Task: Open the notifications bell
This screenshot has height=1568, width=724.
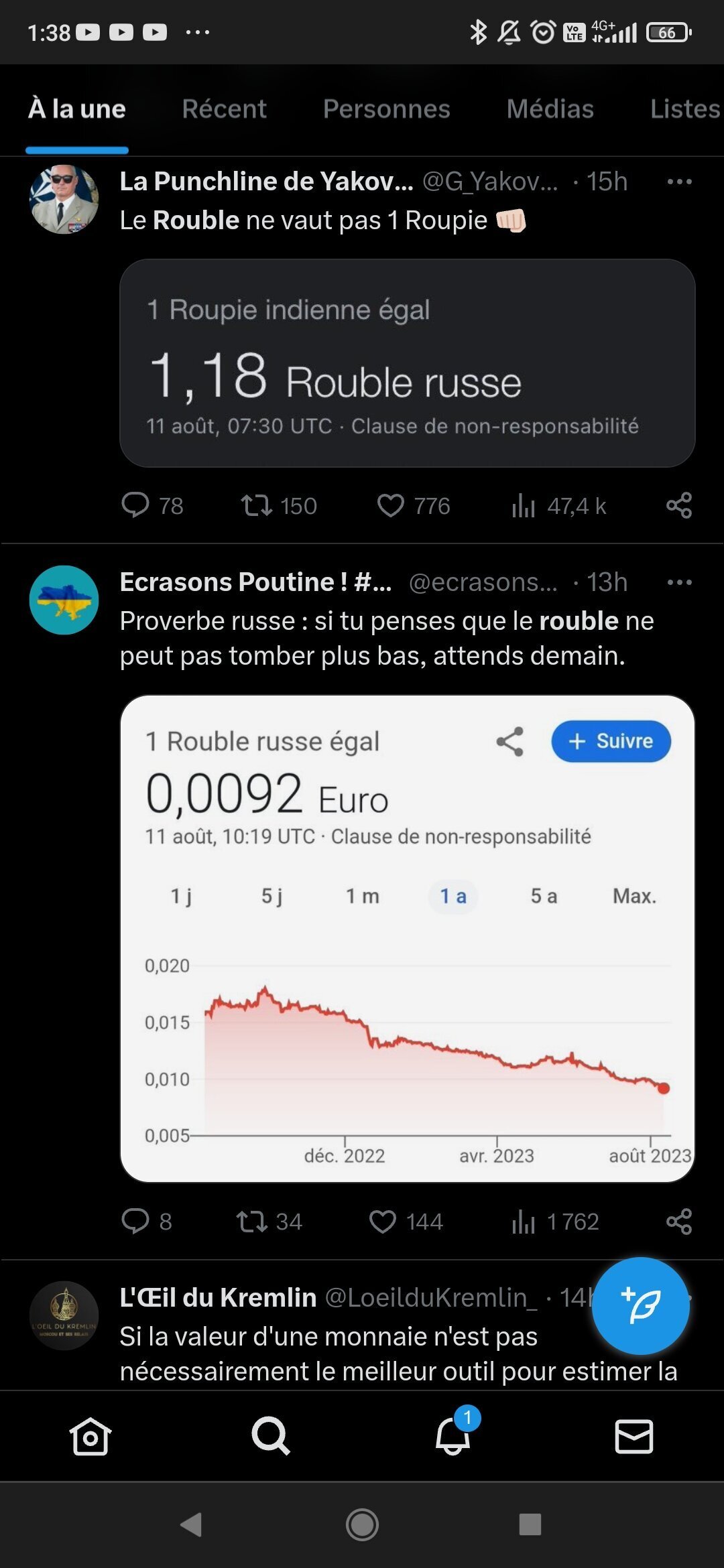Action: pos(453,1435)
